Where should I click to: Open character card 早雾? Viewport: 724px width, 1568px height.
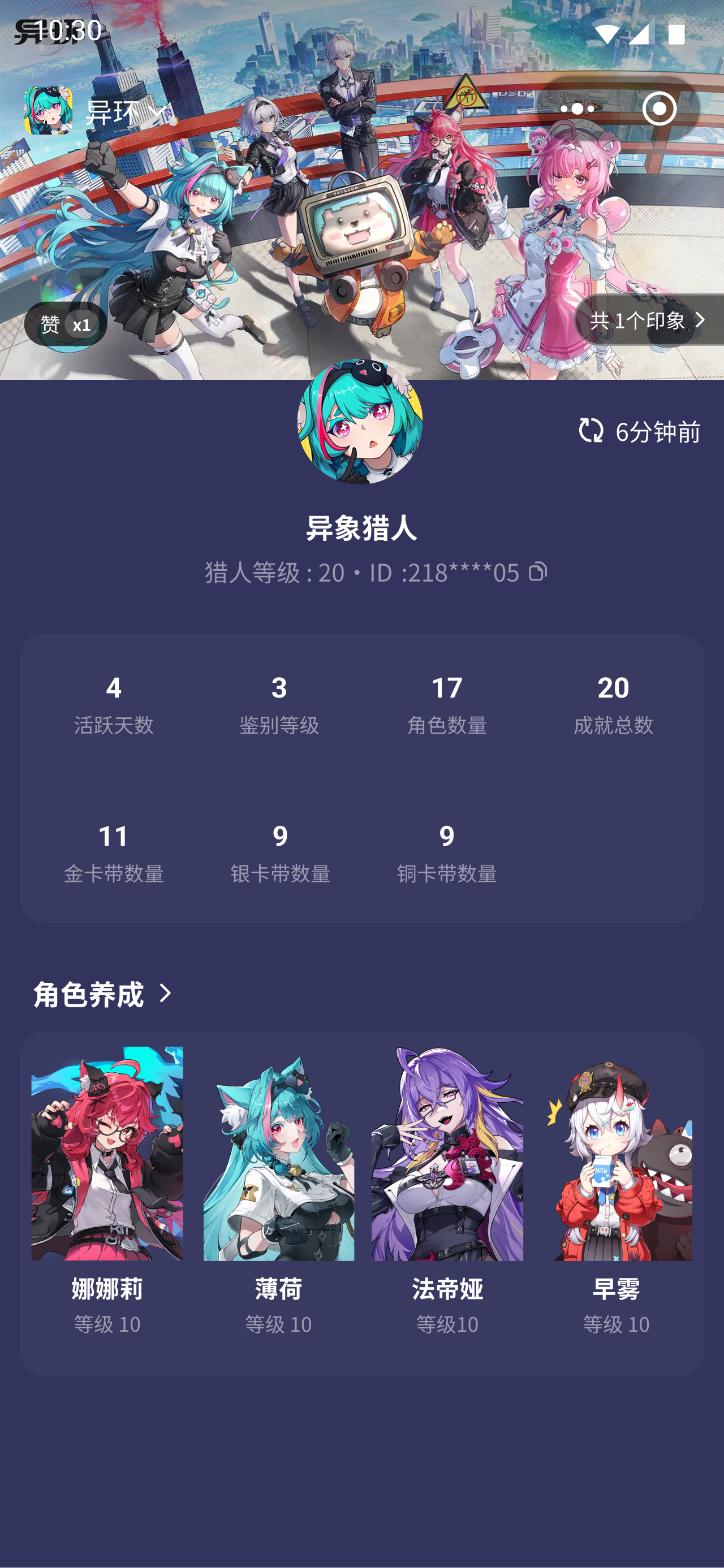coord(615,1190)
